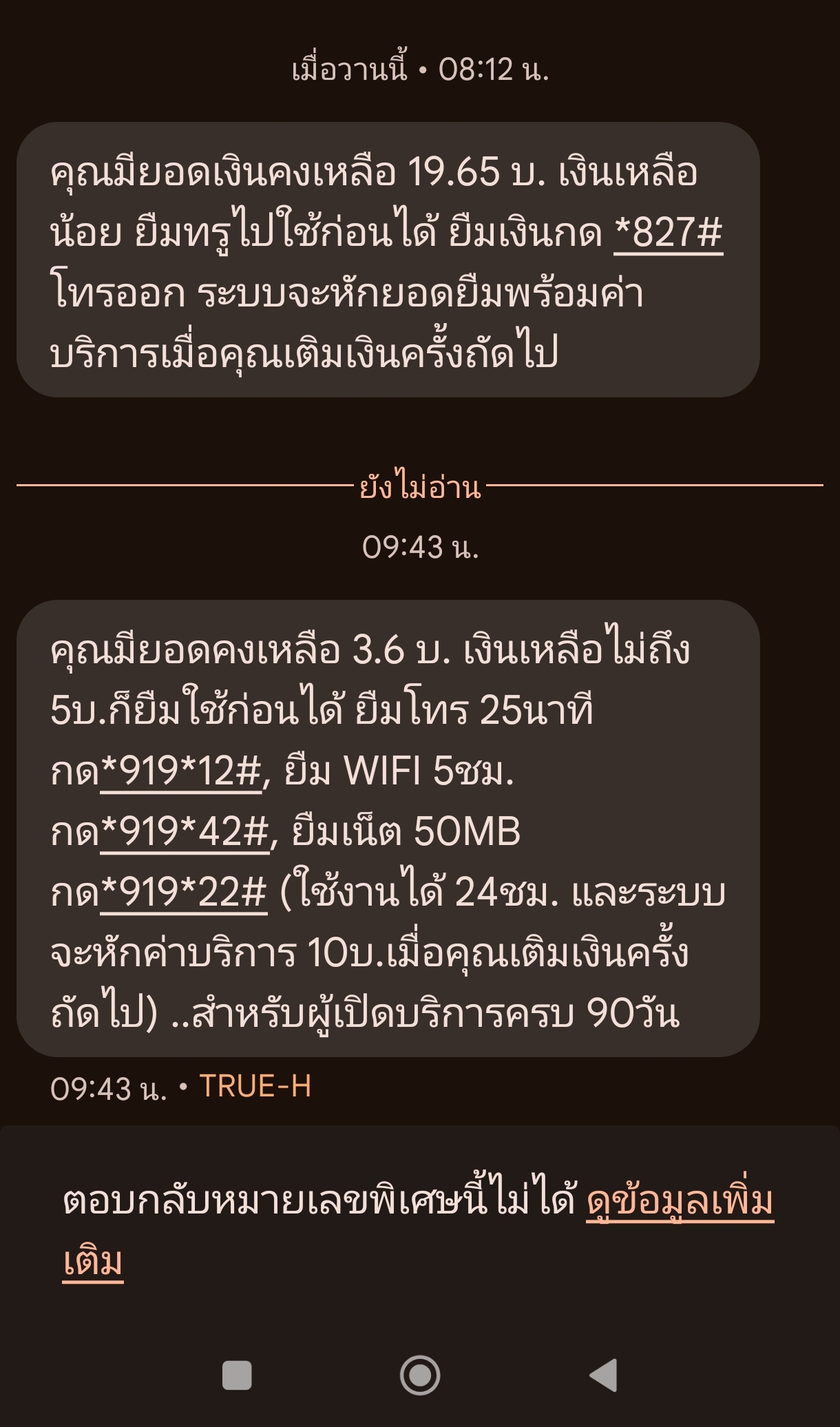This screenshot has width=840, height=1427.
Task: Go back with the navigation bar arrow
Action: (604, 1375)
